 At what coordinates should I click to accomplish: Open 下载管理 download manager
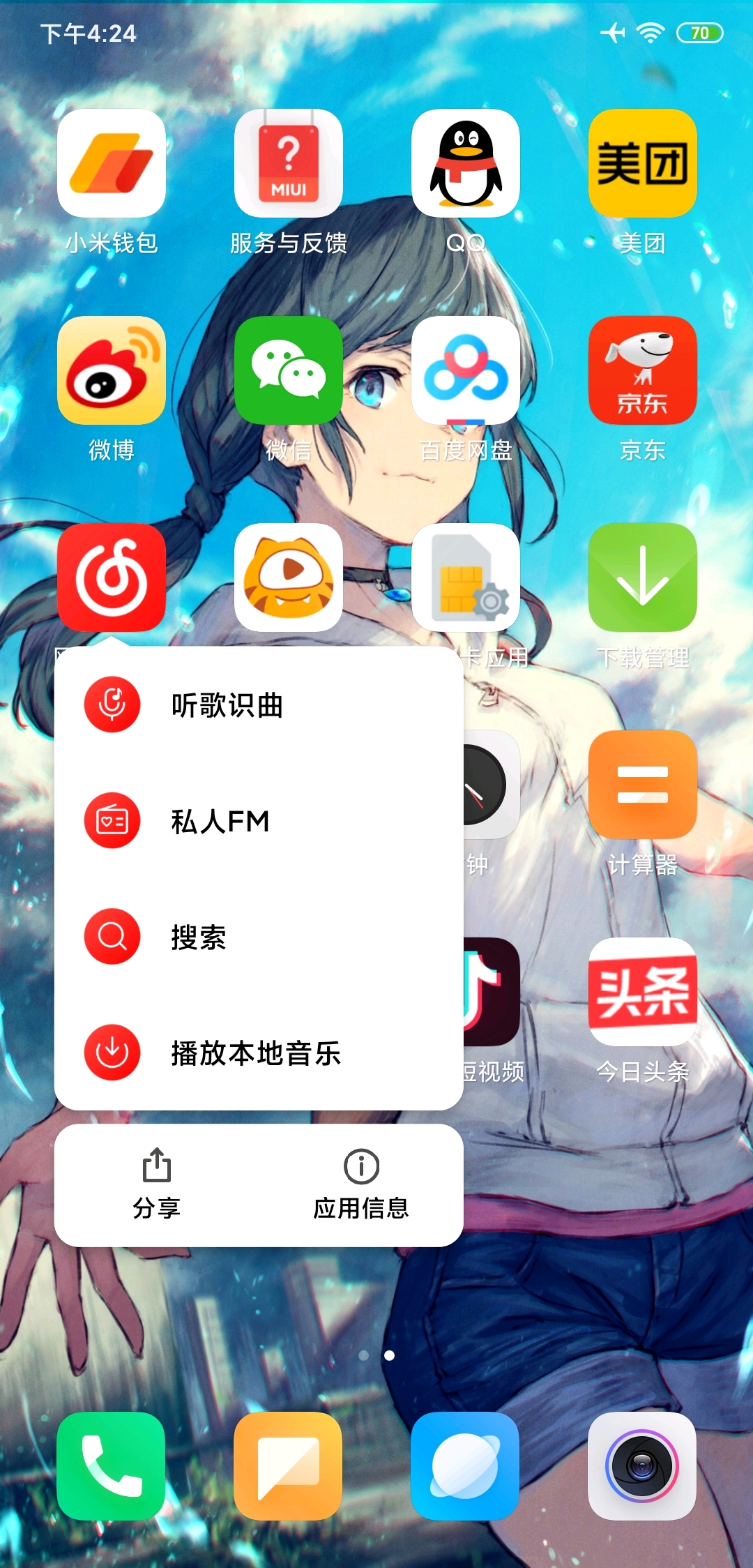click(x=643, y=578)
